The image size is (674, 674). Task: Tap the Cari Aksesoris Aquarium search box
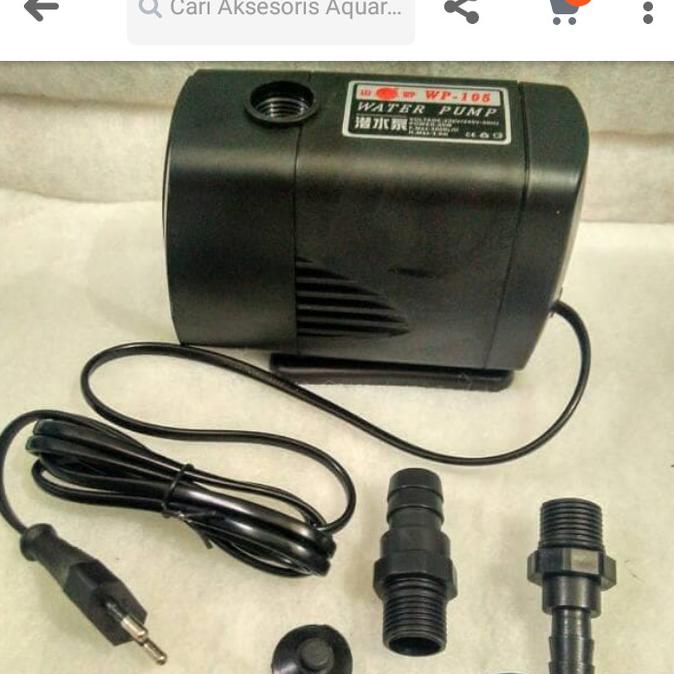(x=271, y=16)
